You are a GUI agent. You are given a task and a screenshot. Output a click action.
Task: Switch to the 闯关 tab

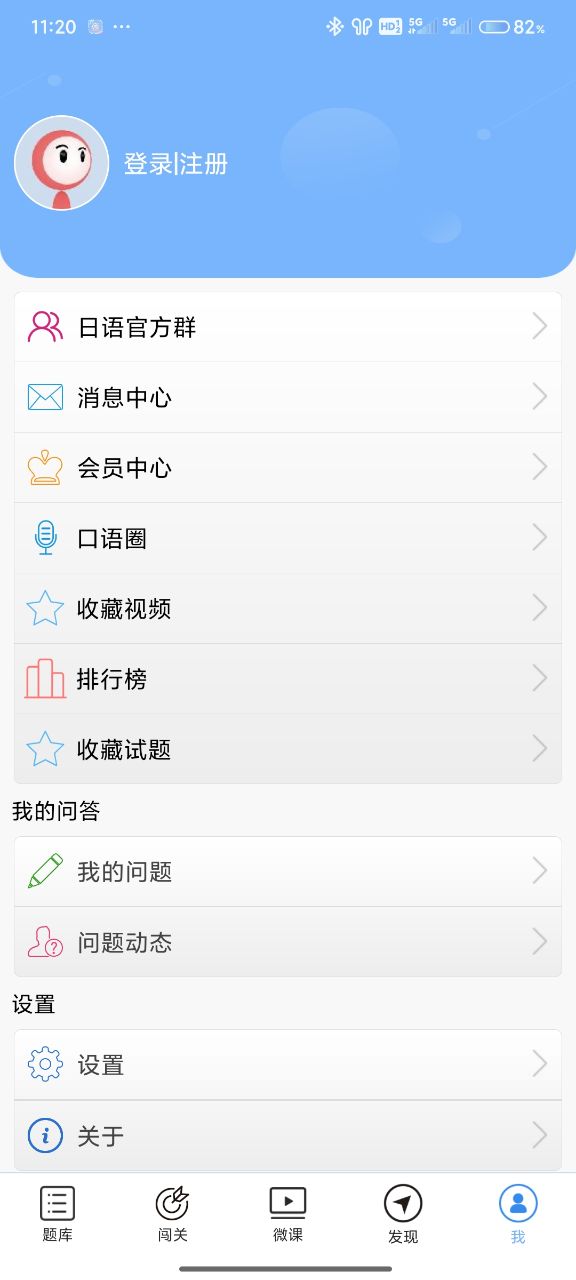[x=173, y=1213]
